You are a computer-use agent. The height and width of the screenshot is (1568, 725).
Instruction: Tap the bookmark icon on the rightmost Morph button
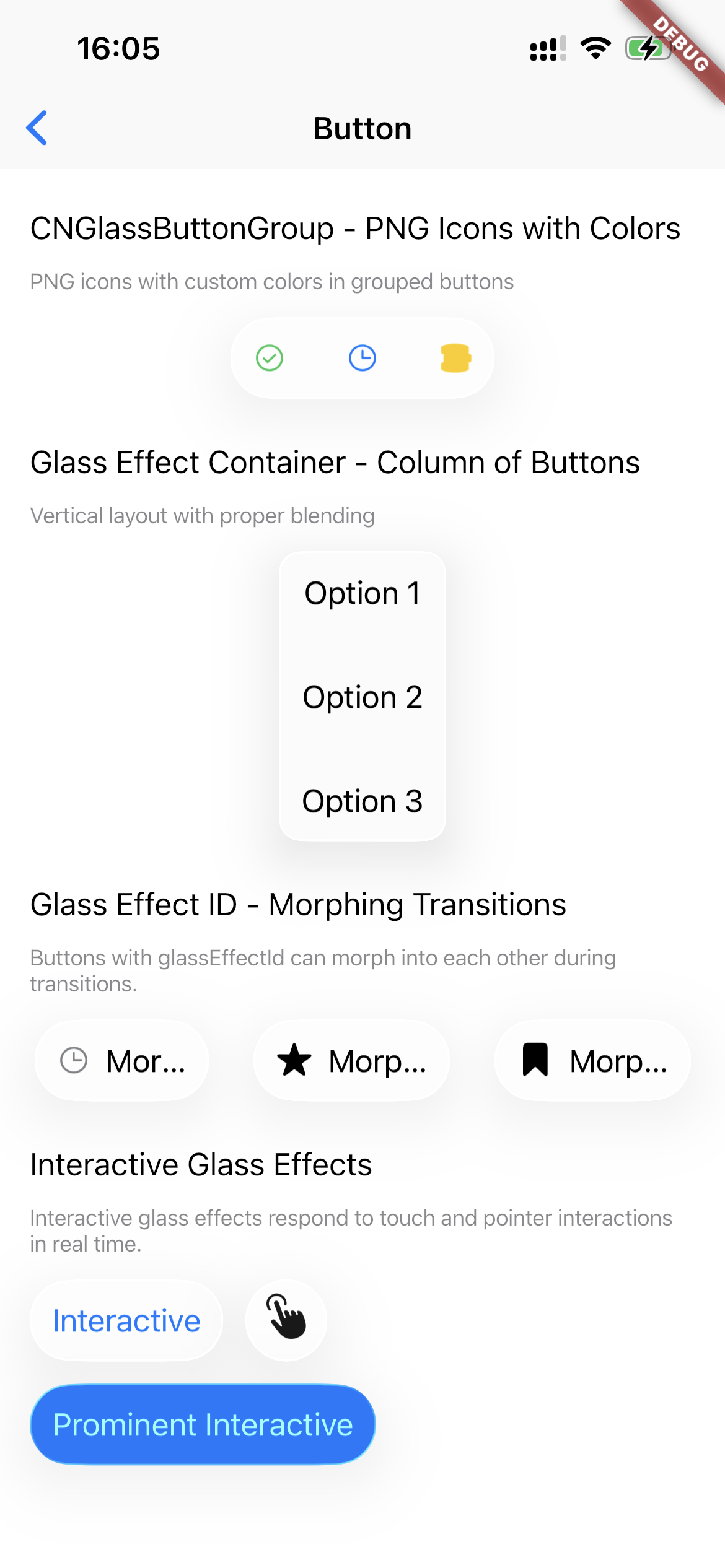(x=536, y=1060)
